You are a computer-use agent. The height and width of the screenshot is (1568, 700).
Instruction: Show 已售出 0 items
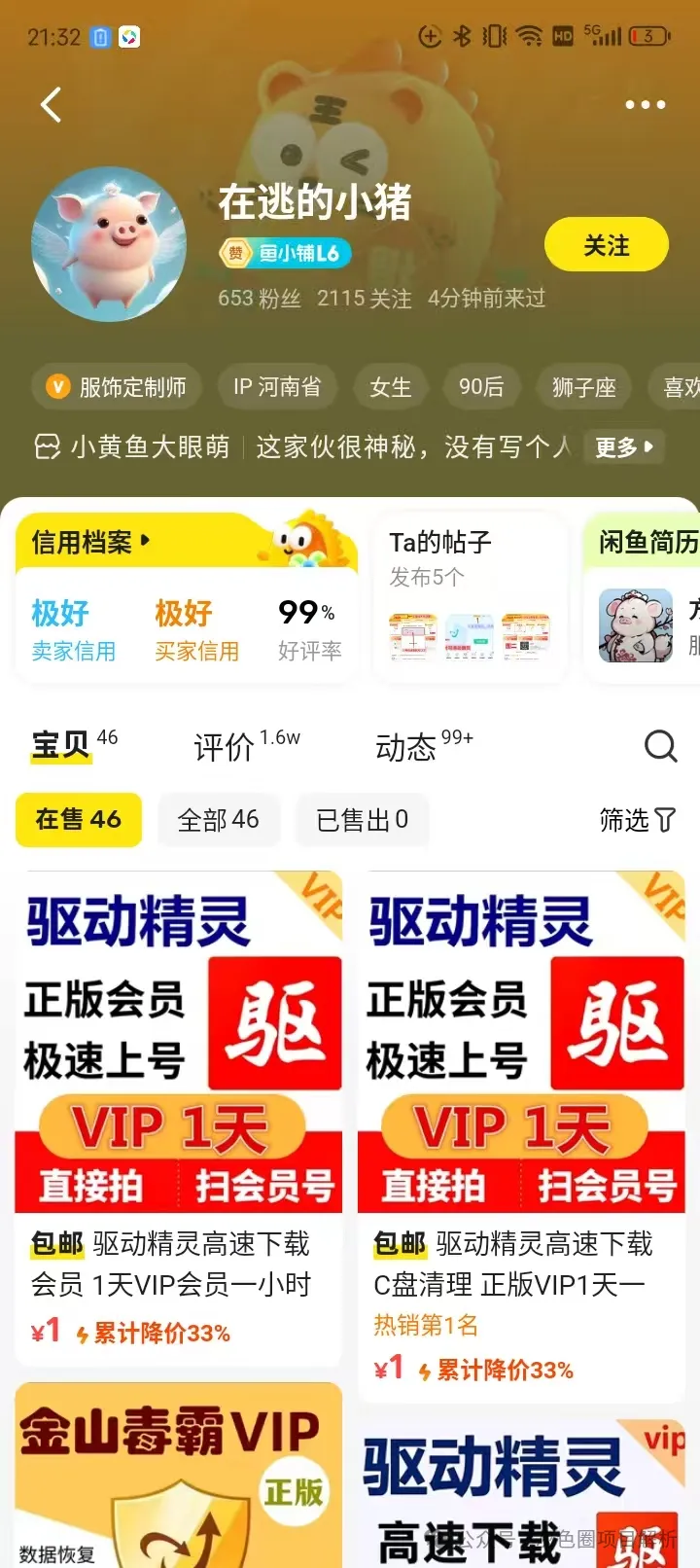pos(362,820)
